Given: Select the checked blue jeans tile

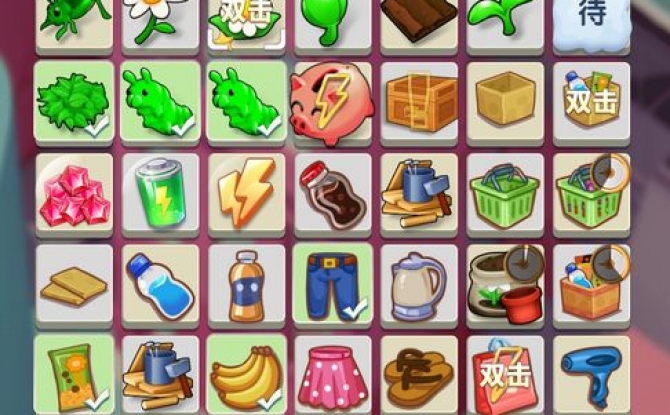Looking at the screenshot, I should click(x=331, y=283).
